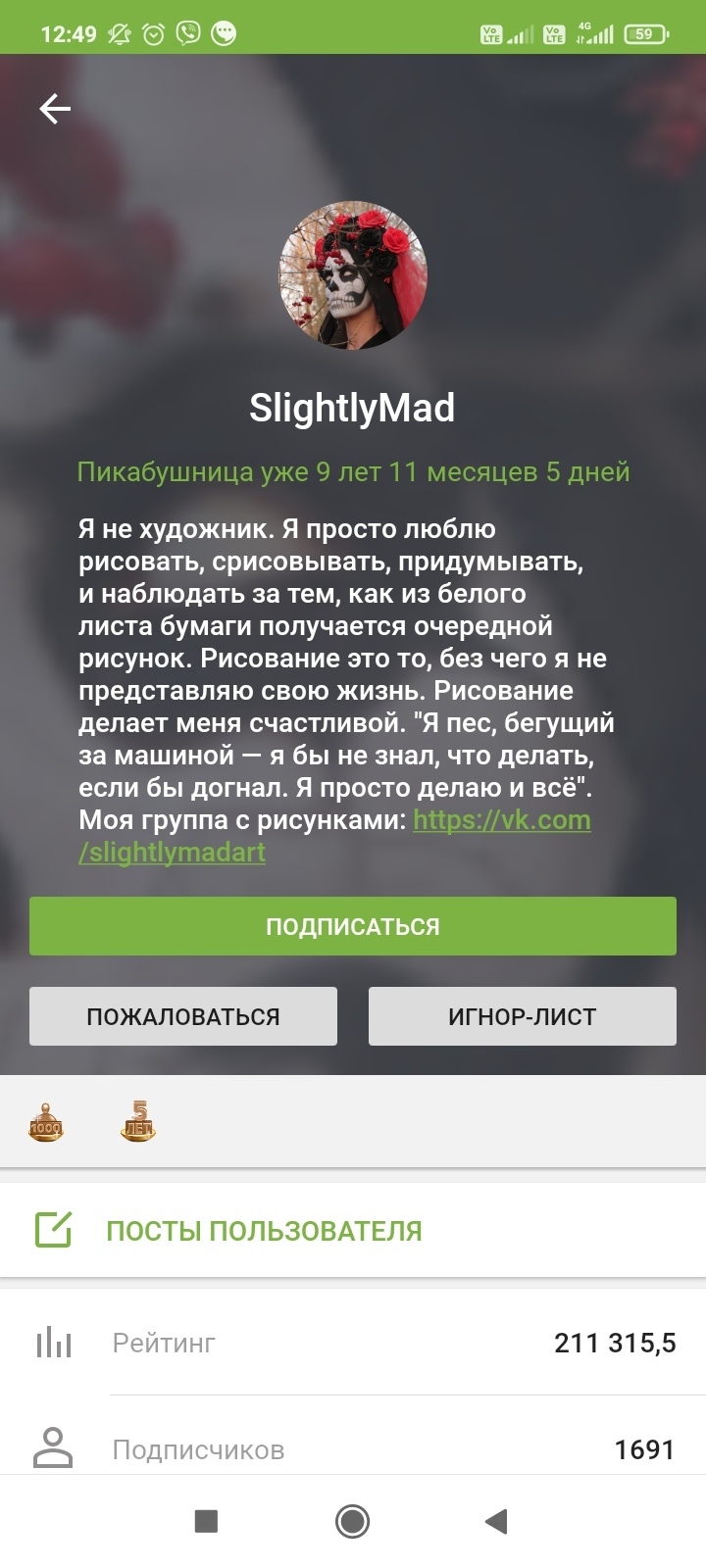View the 1000 award badge
Image resolution: width=706 pixels, height=1568 pixels.
tap(46, 1123)
